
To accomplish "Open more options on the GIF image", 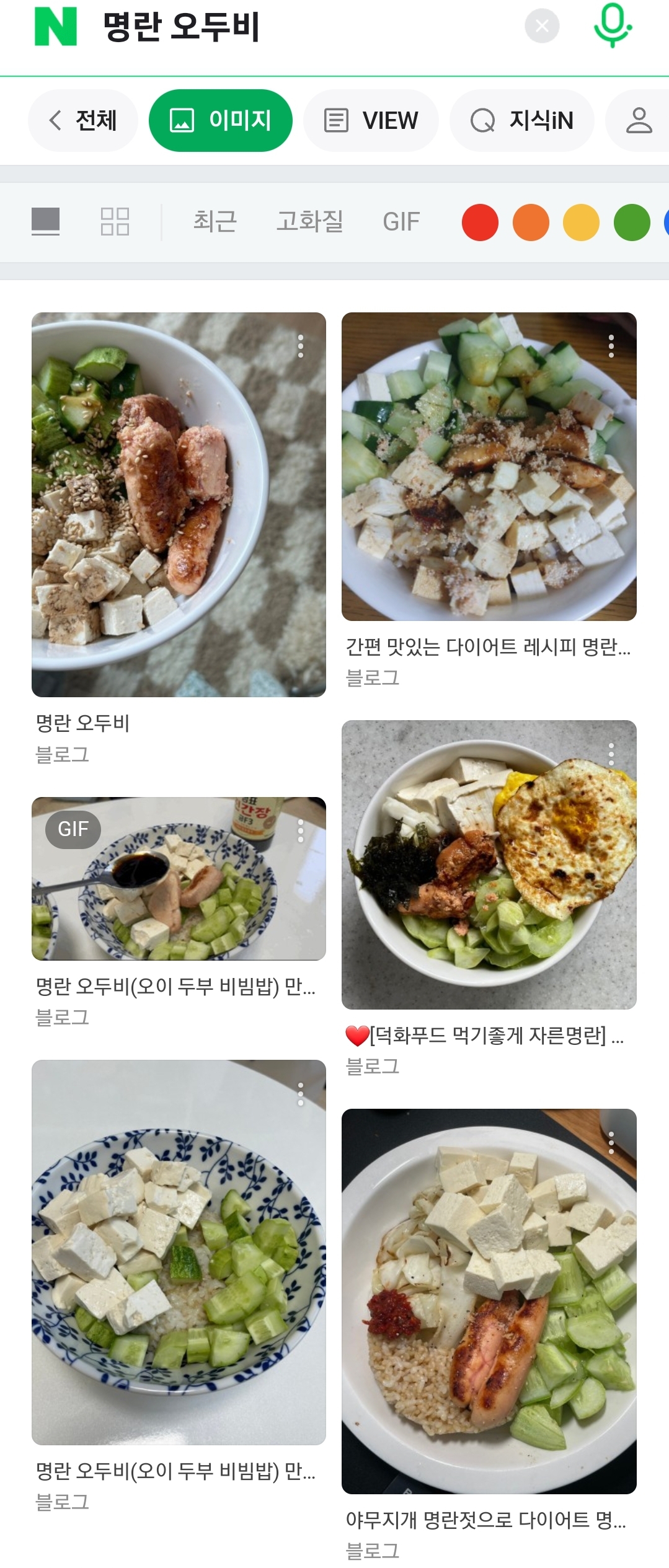I will pos(301,830).
